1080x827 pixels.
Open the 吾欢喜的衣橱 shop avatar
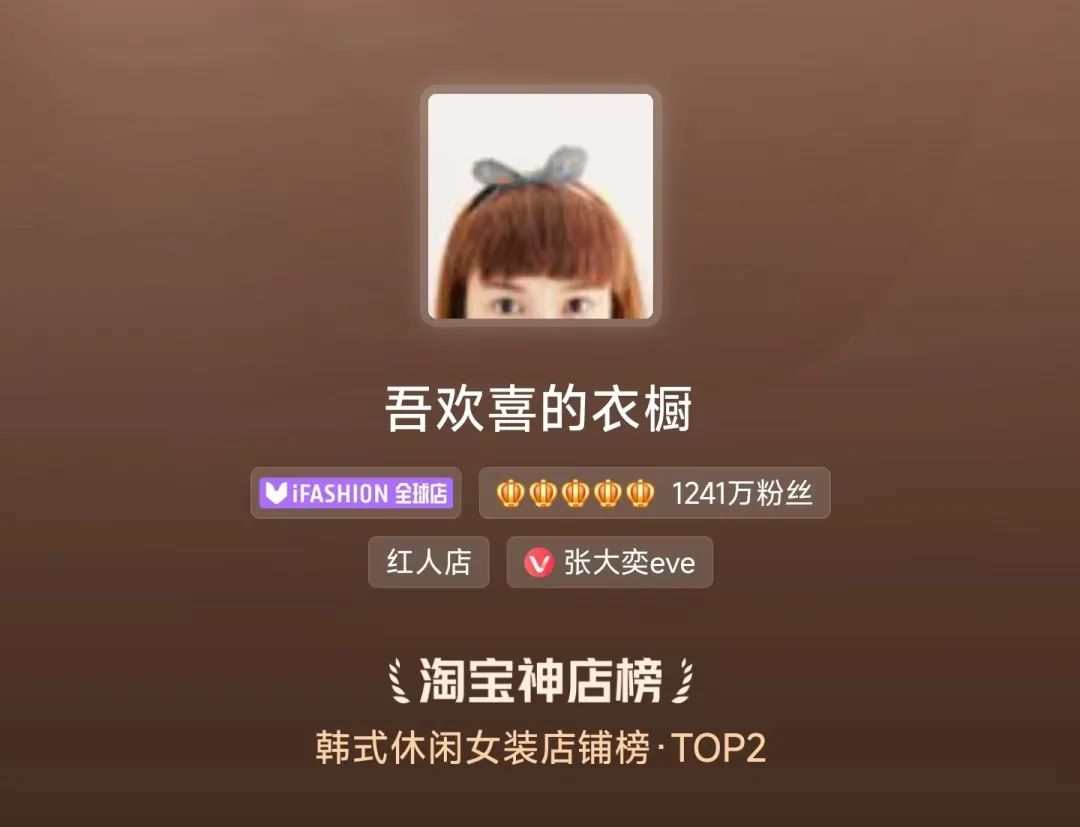click(x=540, y=206)
